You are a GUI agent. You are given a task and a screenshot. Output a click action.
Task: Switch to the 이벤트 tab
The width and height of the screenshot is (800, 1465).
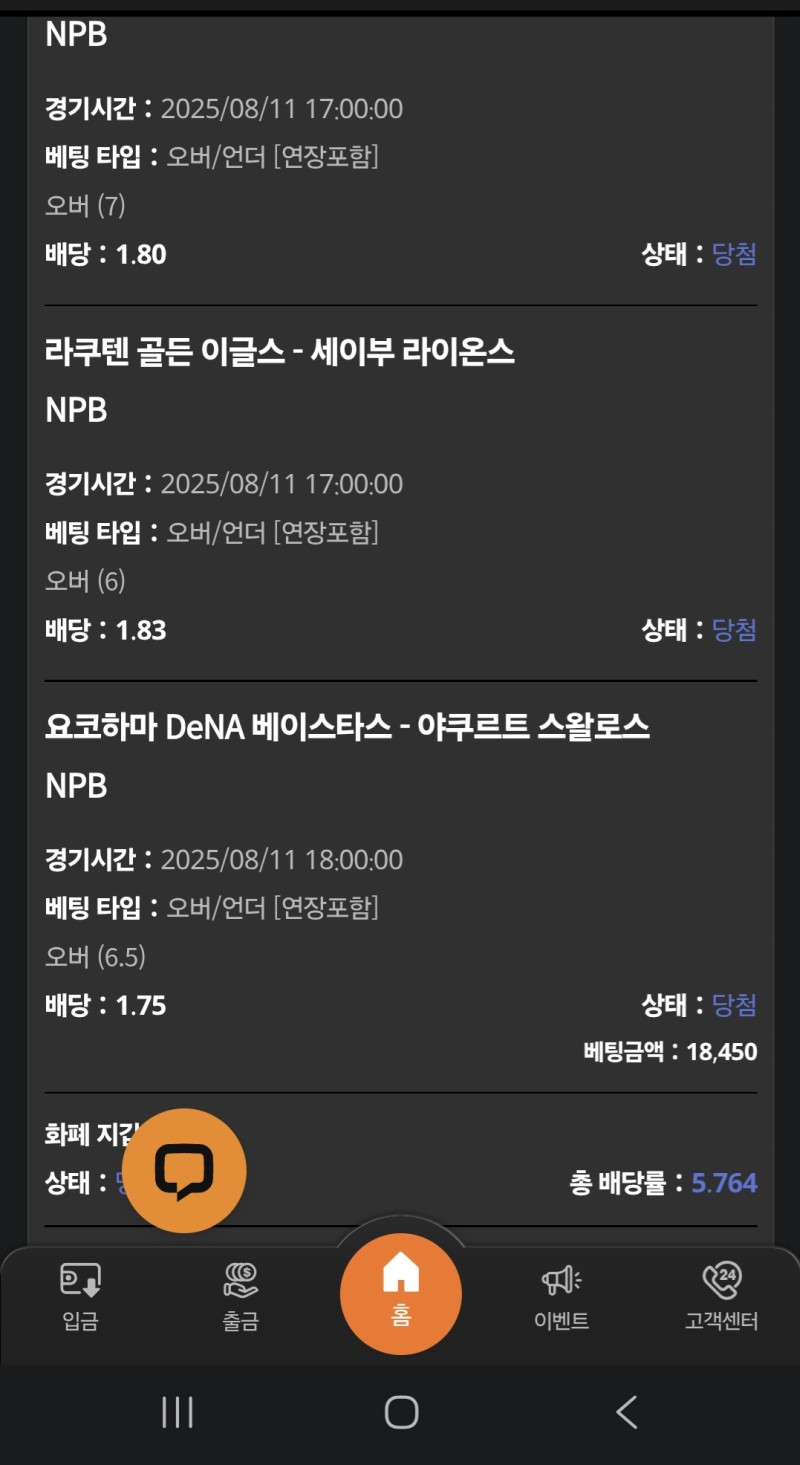(x=560, y=1320)
